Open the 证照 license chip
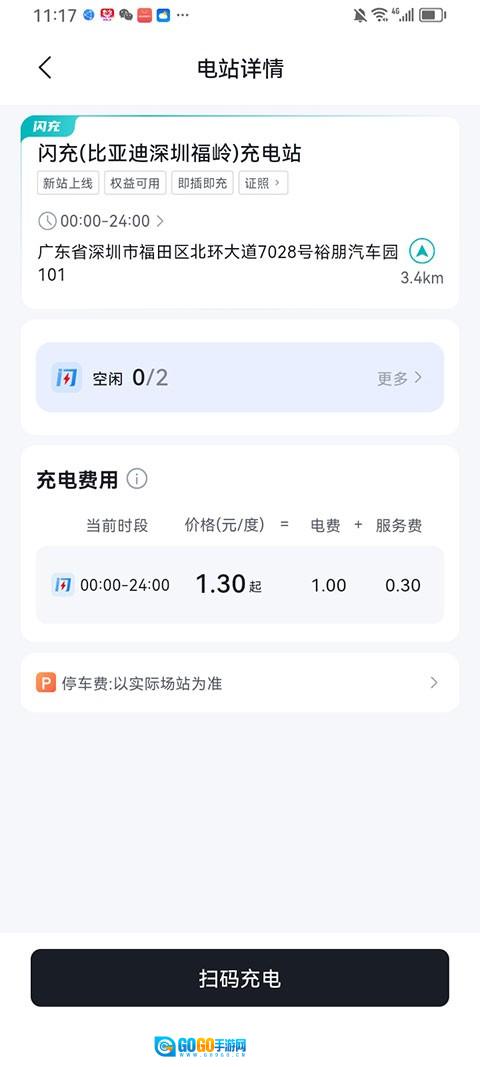This screenshot has width=480, height=1067. click(x=263, y=183)
